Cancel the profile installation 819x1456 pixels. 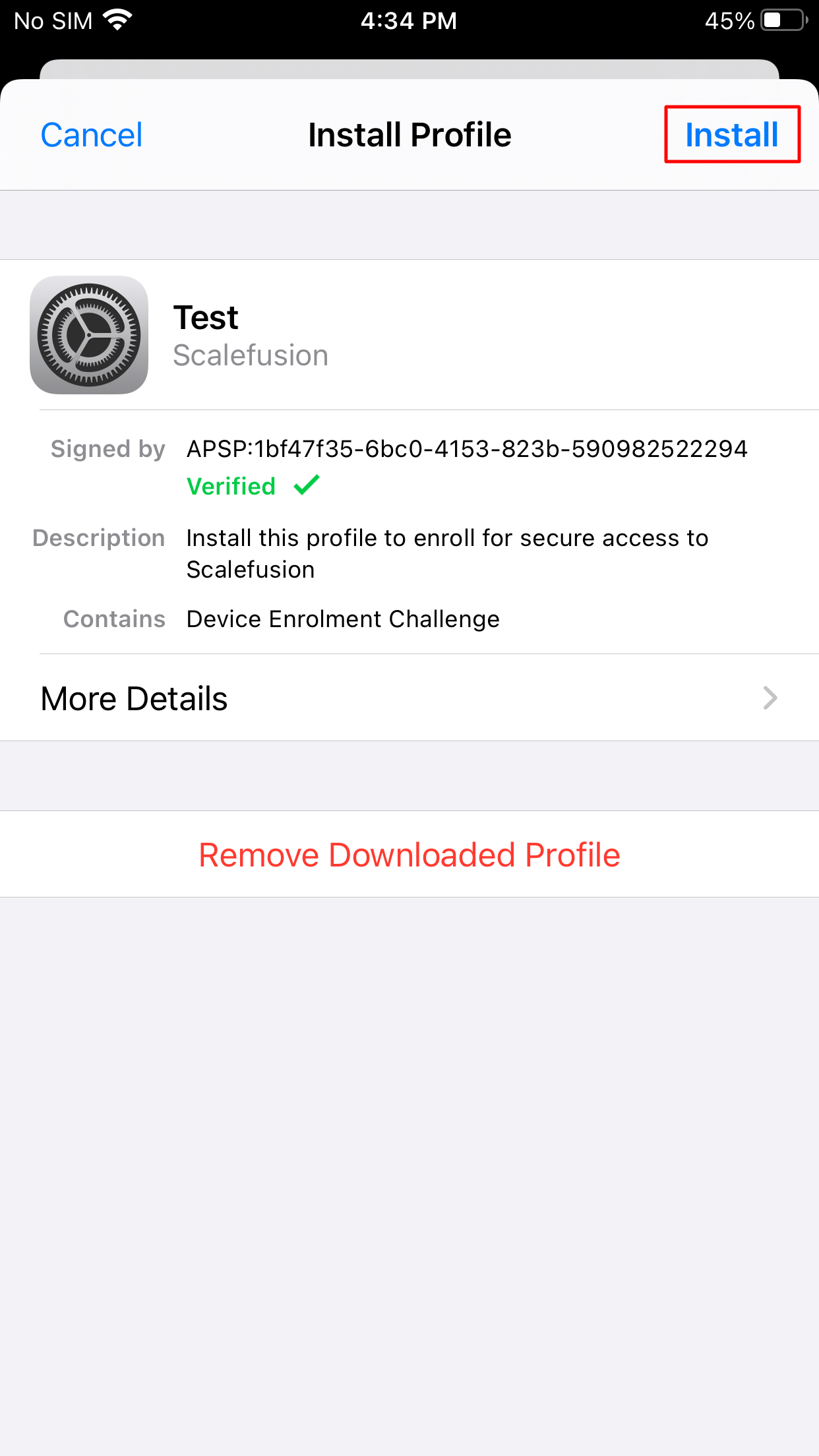pyautogui.click(x=92, y=135)
